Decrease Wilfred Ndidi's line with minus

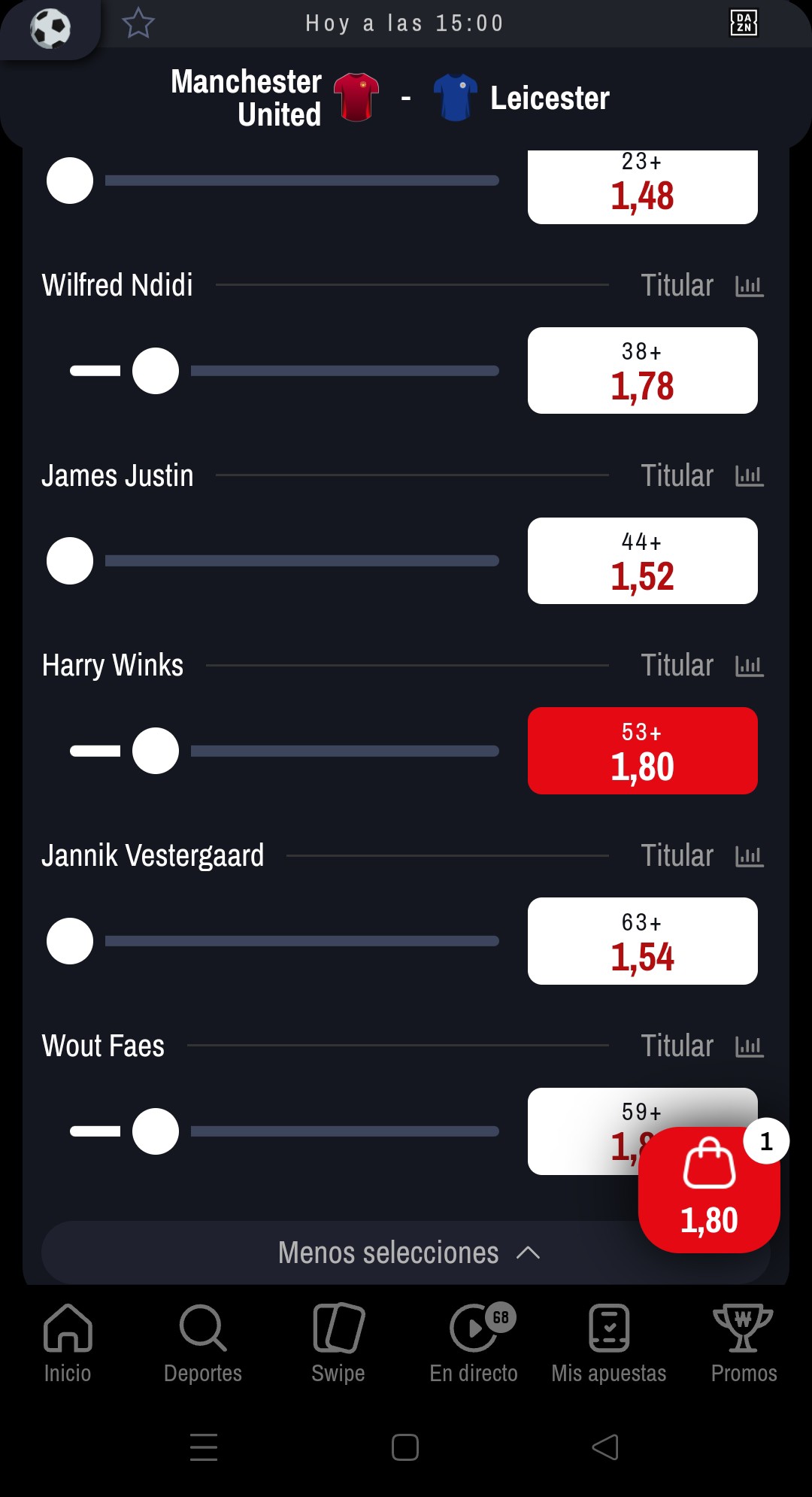point(95,371)
